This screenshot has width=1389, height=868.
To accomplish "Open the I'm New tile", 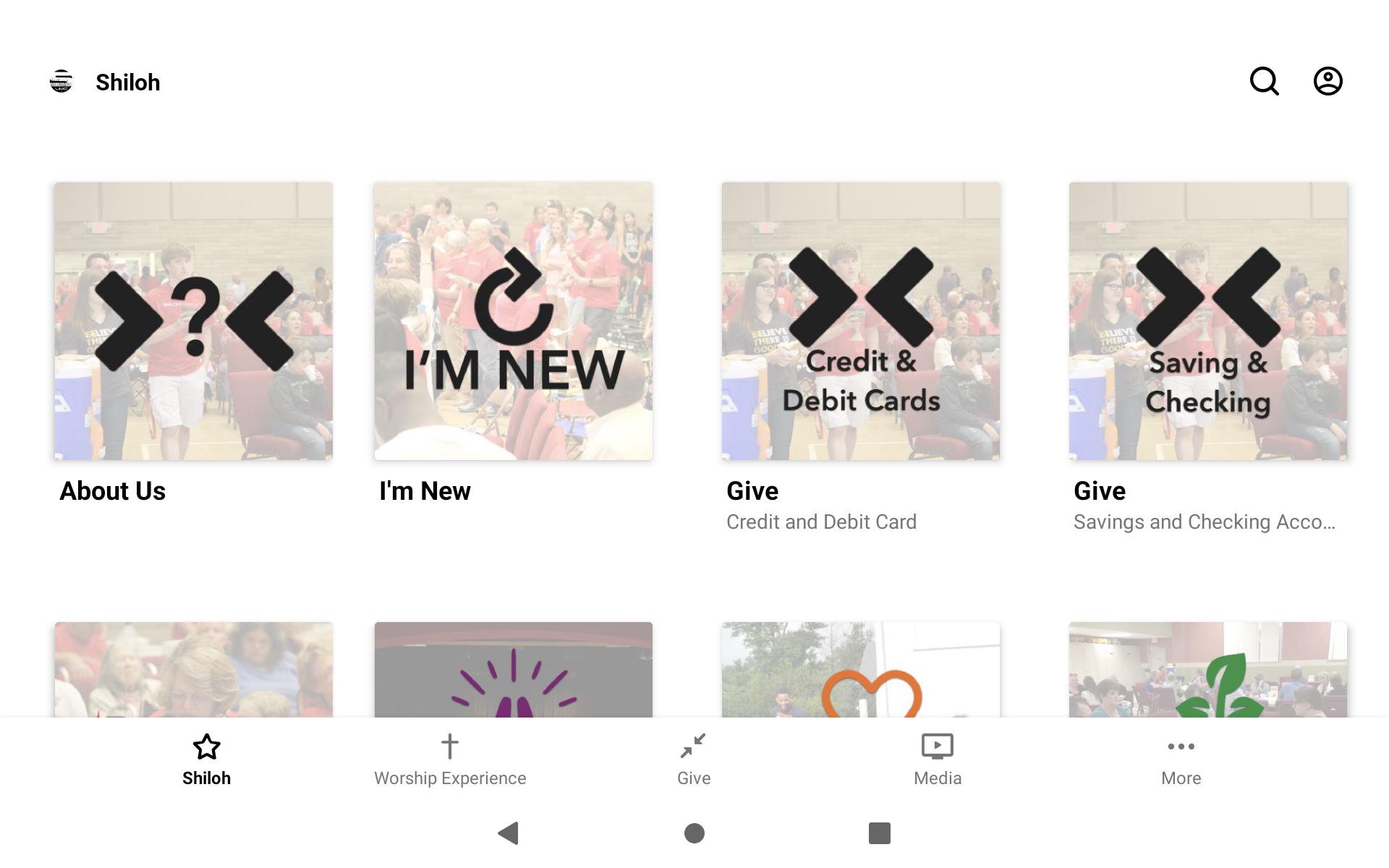I will tap(513, 321).
